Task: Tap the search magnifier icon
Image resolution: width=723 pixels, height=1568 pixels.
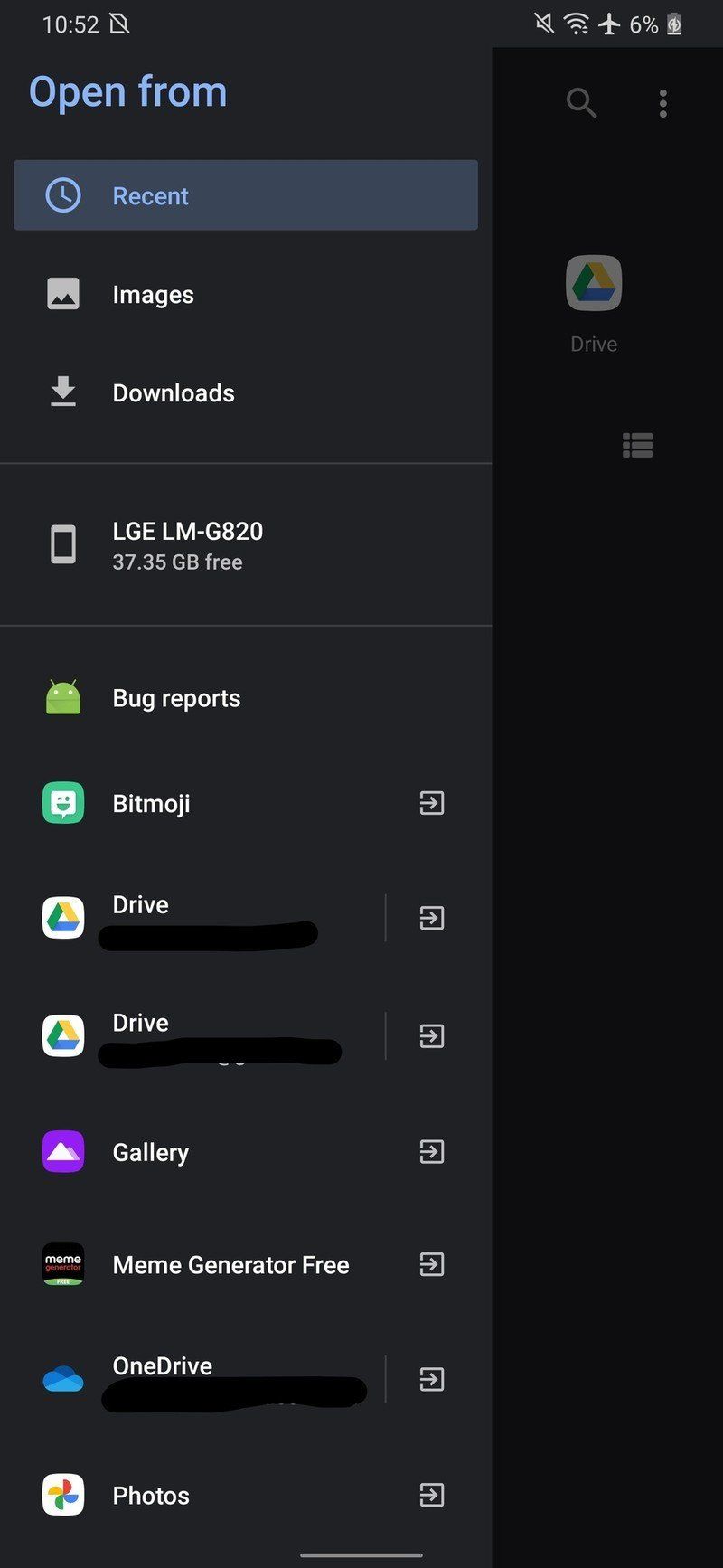Action: pos(581,103)
